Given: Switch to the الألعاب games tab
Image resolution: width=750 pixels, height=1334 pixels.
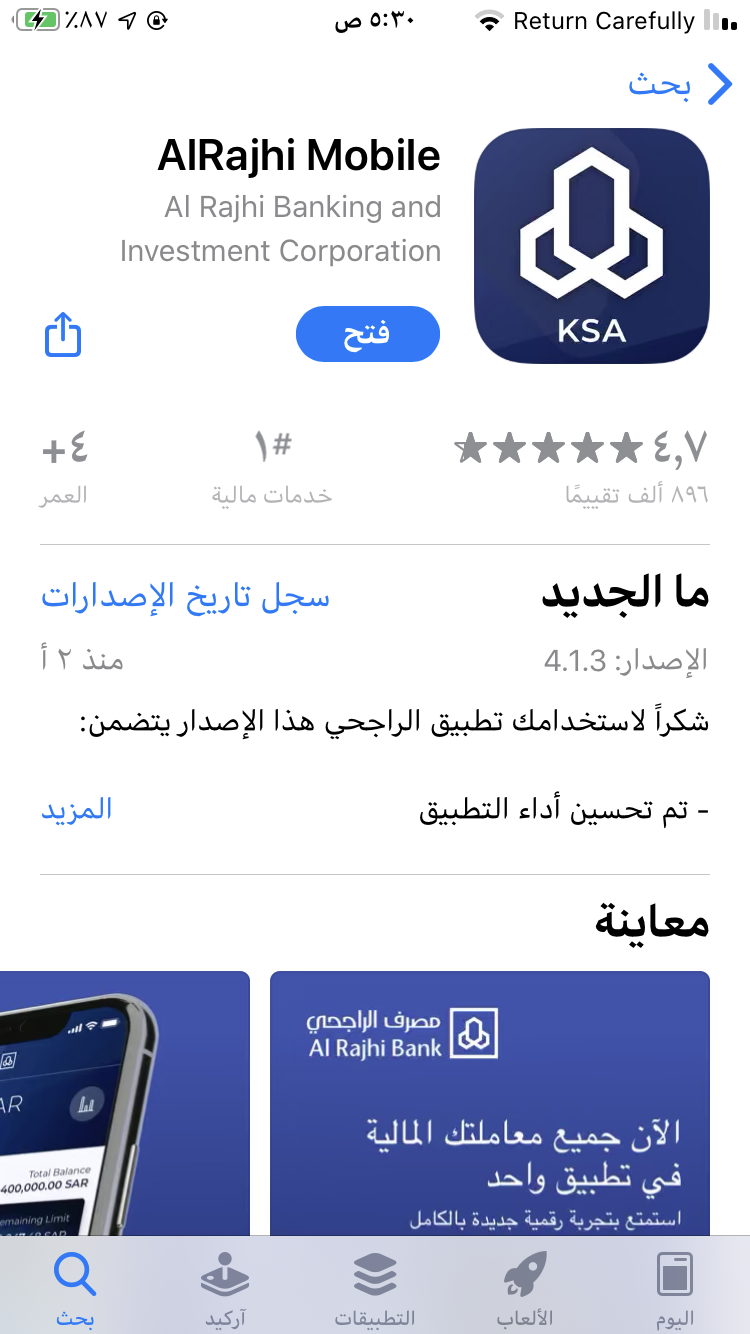Looking at the screenshot, I should tap(525, 1289).
